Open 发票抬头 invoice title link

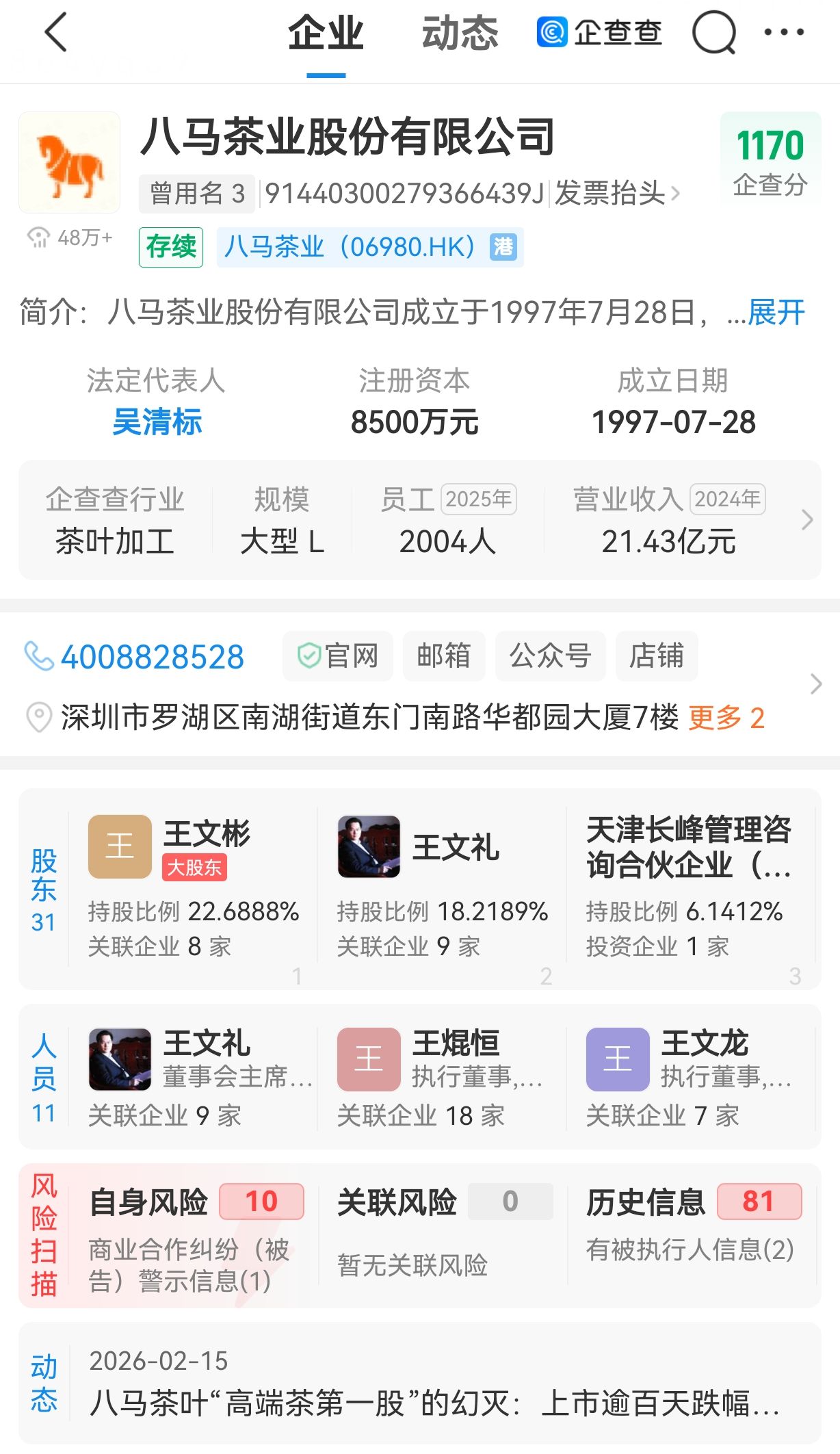(616, 194)
